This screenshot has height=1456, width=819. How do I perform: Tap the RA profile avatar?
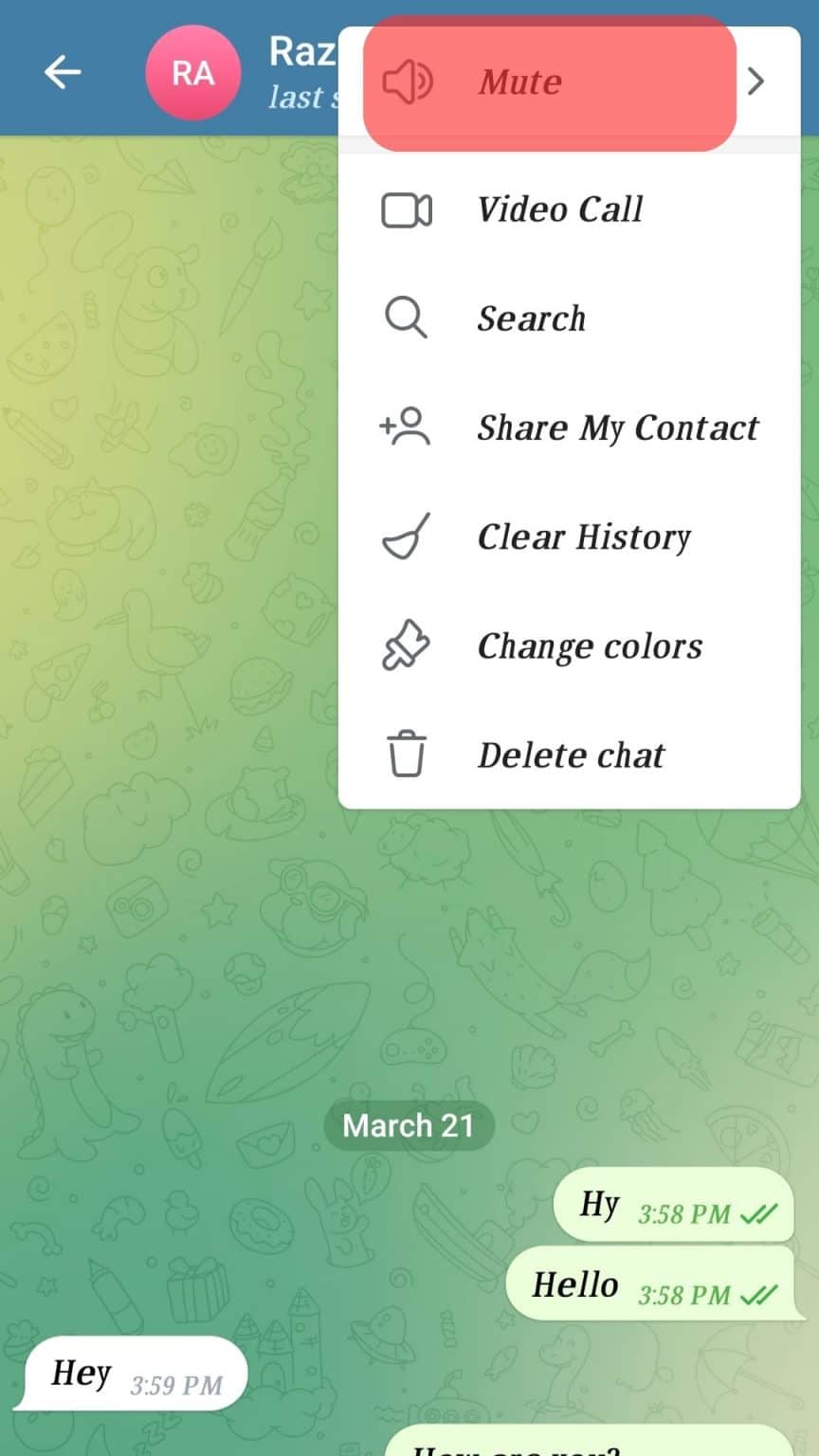point(192,71)
